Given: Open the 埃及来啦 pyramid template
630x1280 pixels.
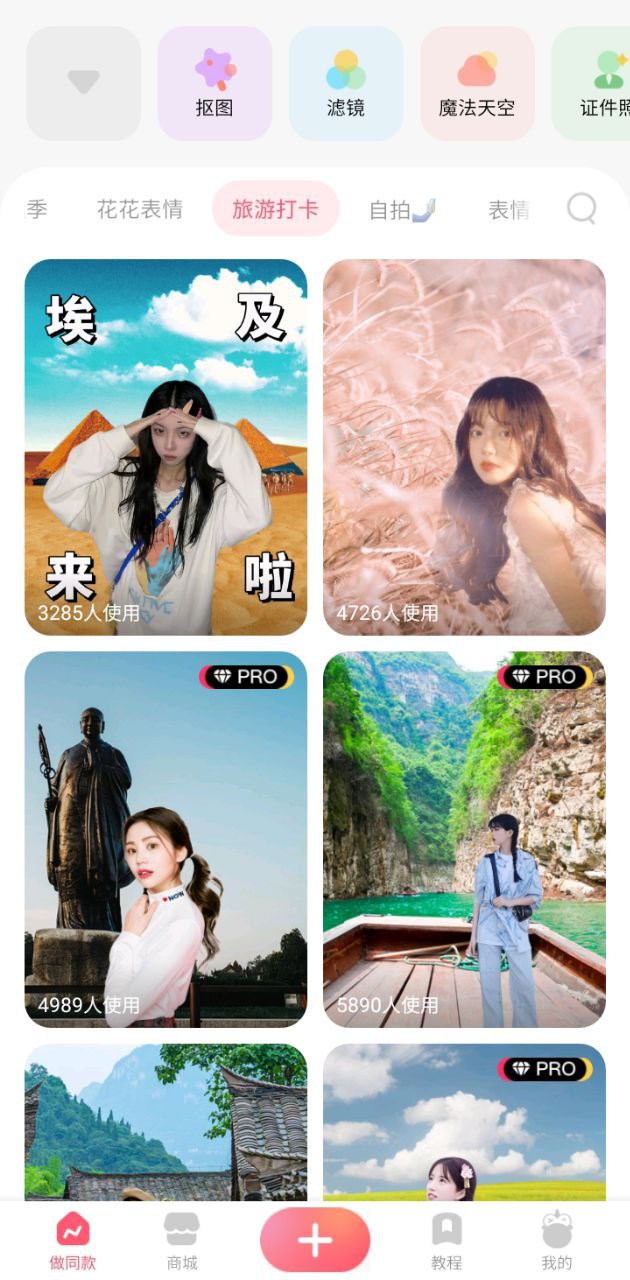Looking at the screenshot, I should [166, 447].
